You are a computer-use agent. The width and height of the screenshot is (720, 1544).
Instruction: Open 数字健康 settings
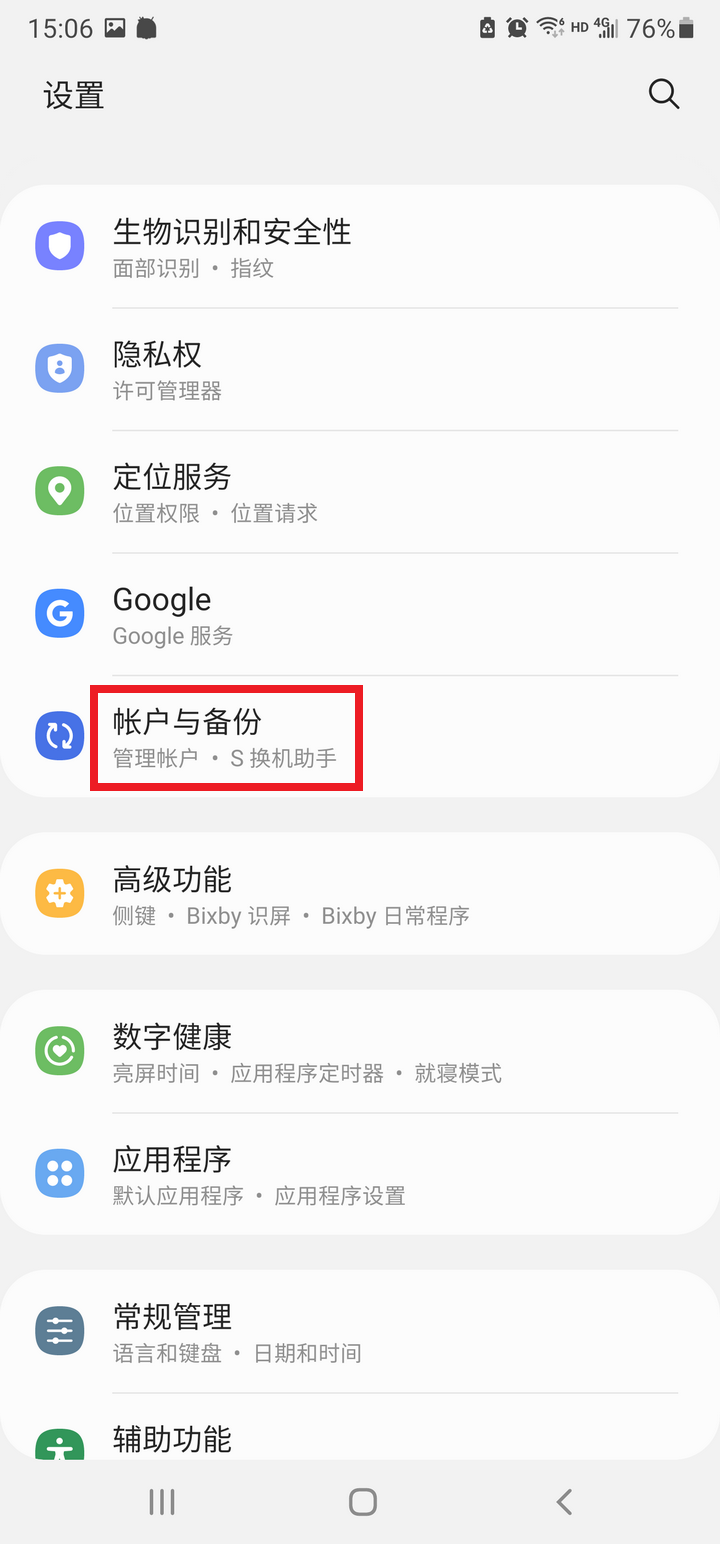coord(360,1052)
